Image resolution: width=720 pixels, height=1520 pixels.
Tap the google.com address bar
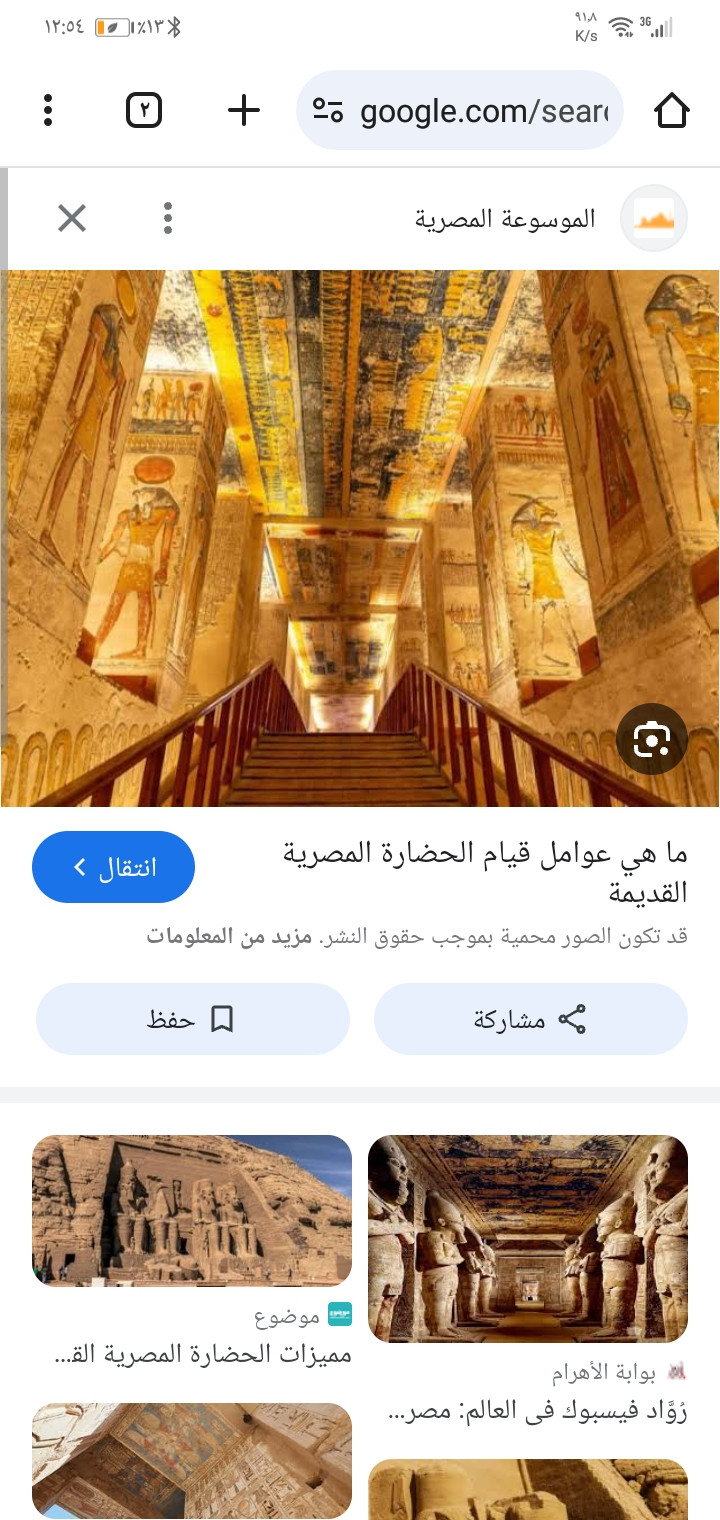[460, 110]
